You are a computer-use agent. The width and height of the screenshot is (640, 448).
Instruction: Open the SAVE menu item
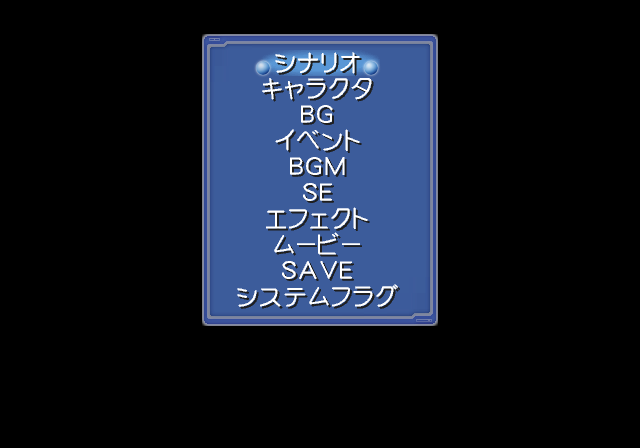317,271
